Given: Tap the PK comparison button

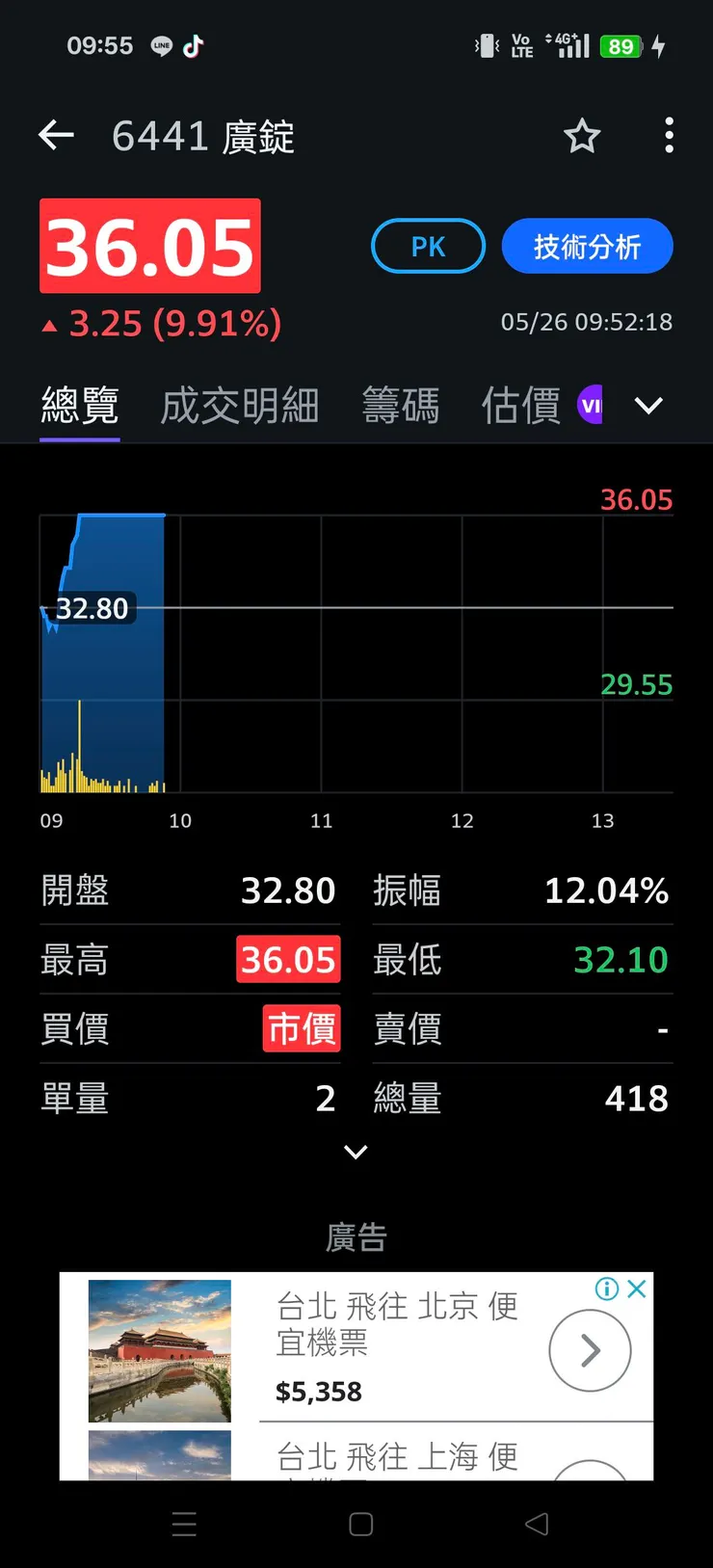Looking at the screenshot, I should [x=428, y=247].
